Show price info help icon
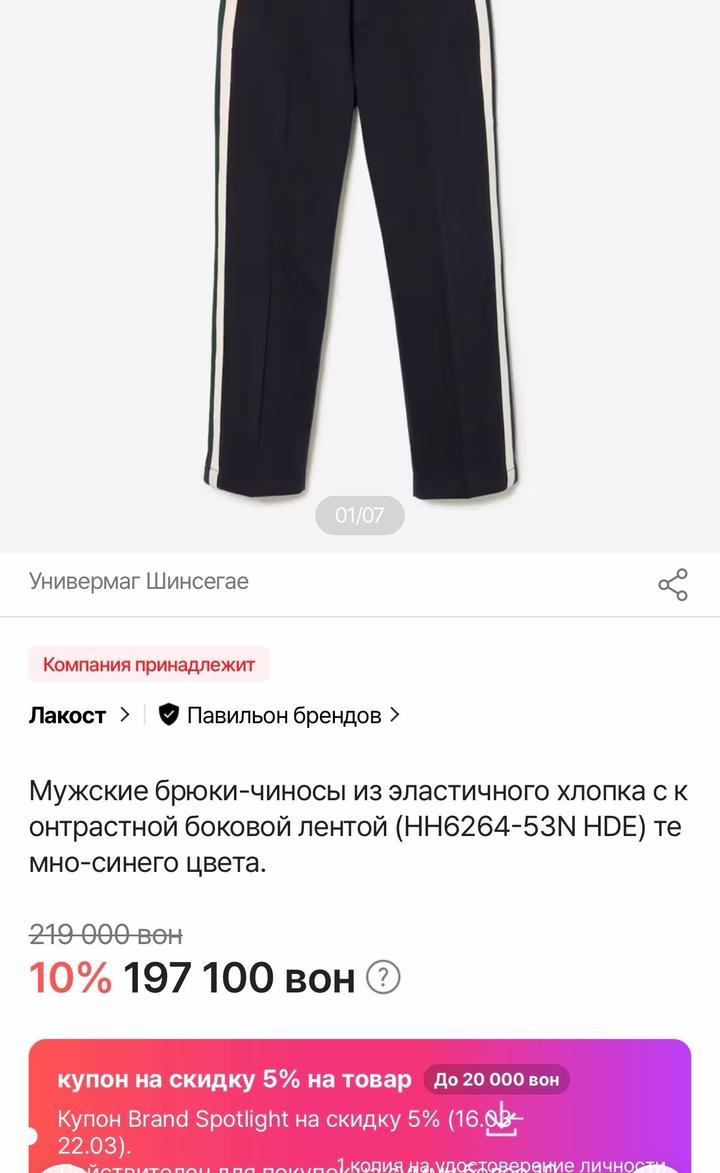 pos(383,977)
